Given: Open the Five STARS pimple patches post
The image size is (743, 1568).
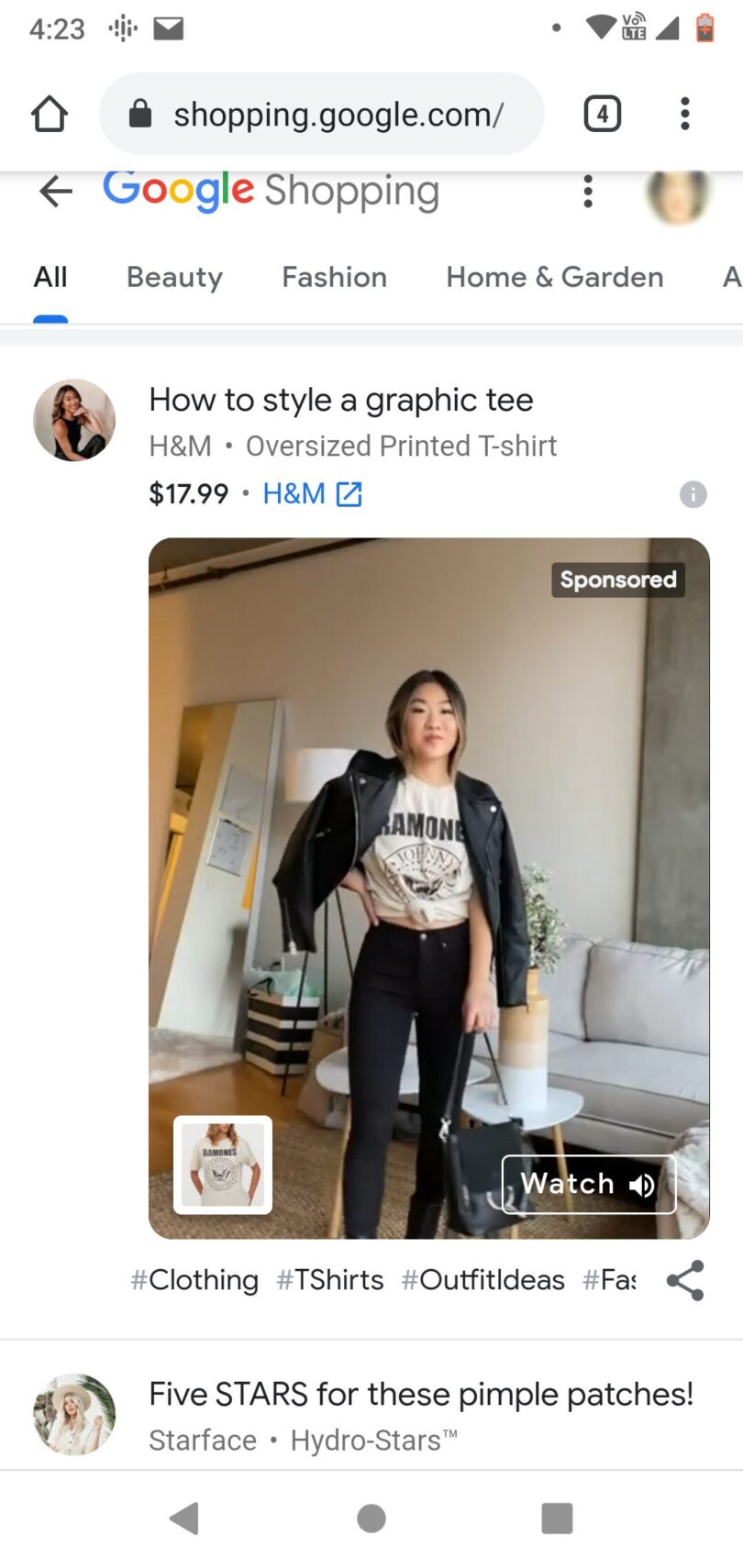Looking at the screenshot, I should [x=420, y=1395].
